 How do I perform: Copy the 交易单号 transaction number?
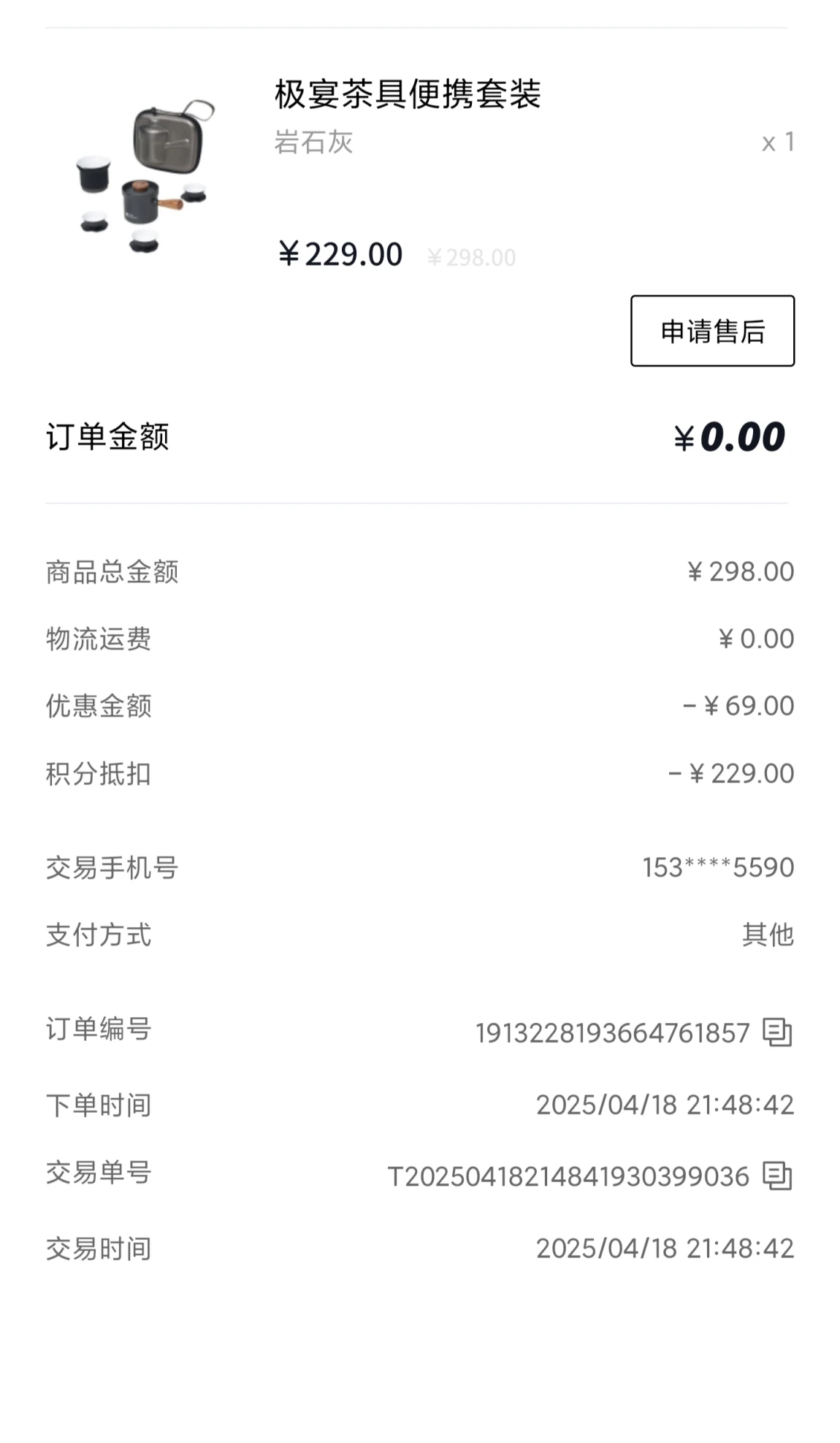point(777,1176)
